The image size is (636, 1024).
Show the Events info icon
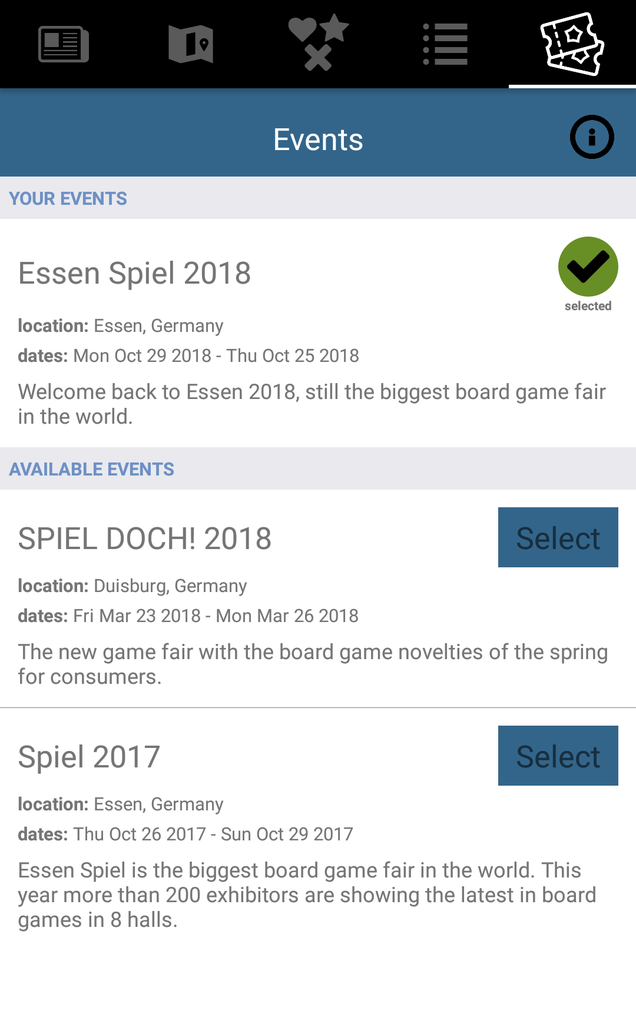592,138
